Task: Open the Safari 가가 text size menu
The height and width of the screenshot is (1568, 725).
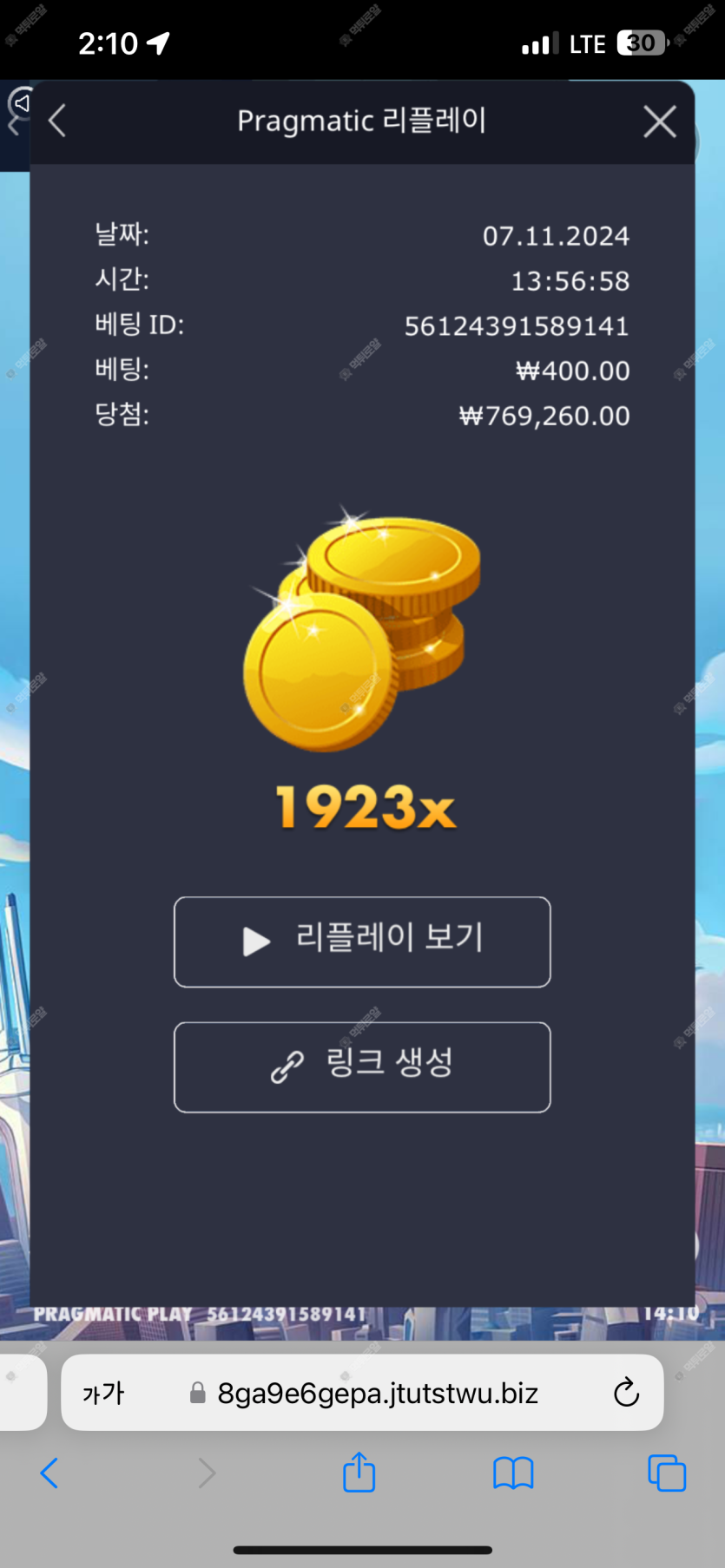Action: click(103, 1393)
